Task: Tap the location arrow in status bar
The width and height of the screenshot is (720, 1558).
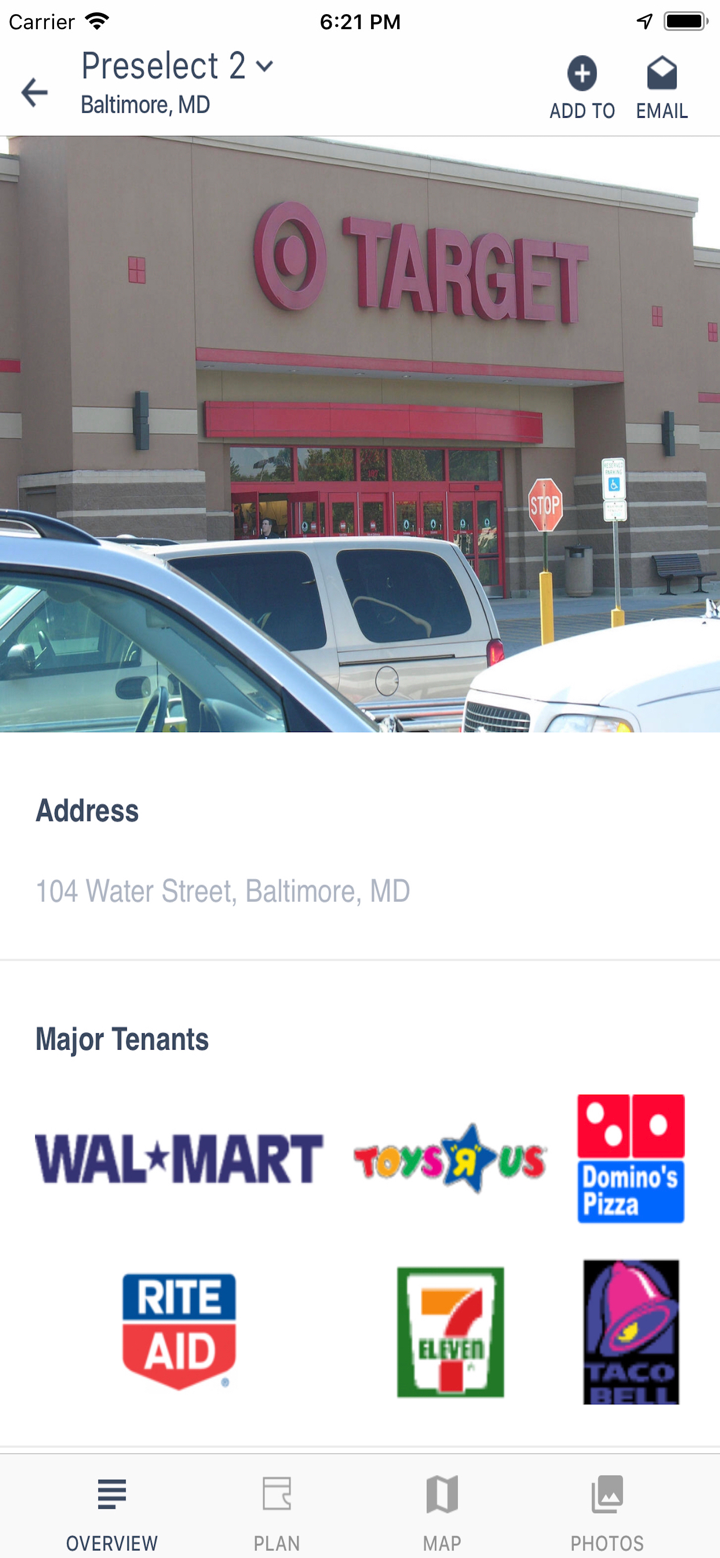Action: [x=644, y=21]
